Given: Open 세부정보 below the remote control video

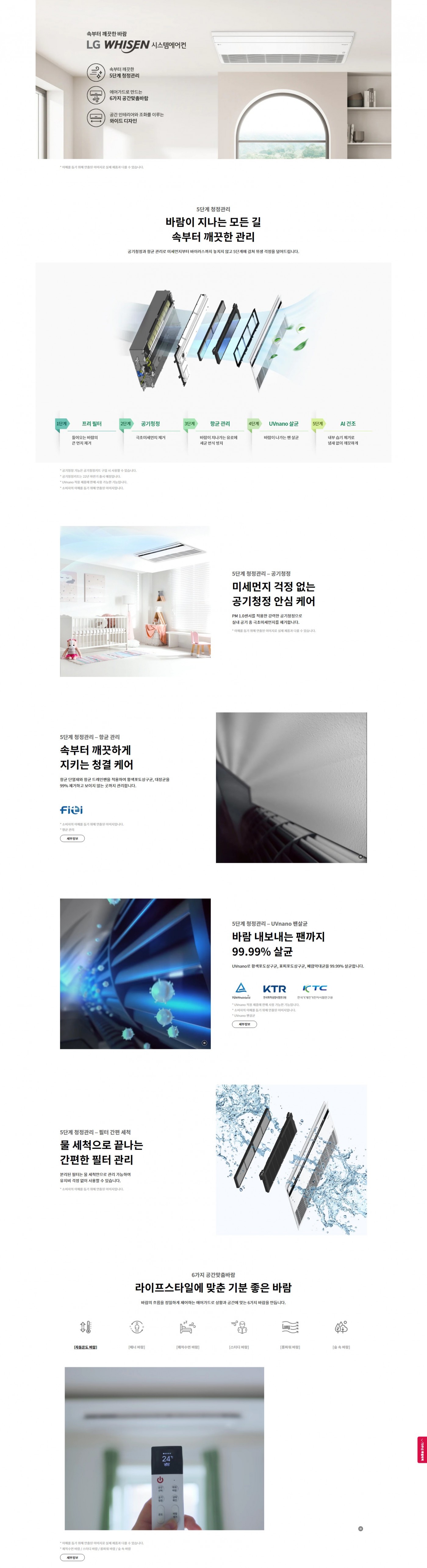Looking at the screenshot, I should 72,1557.
